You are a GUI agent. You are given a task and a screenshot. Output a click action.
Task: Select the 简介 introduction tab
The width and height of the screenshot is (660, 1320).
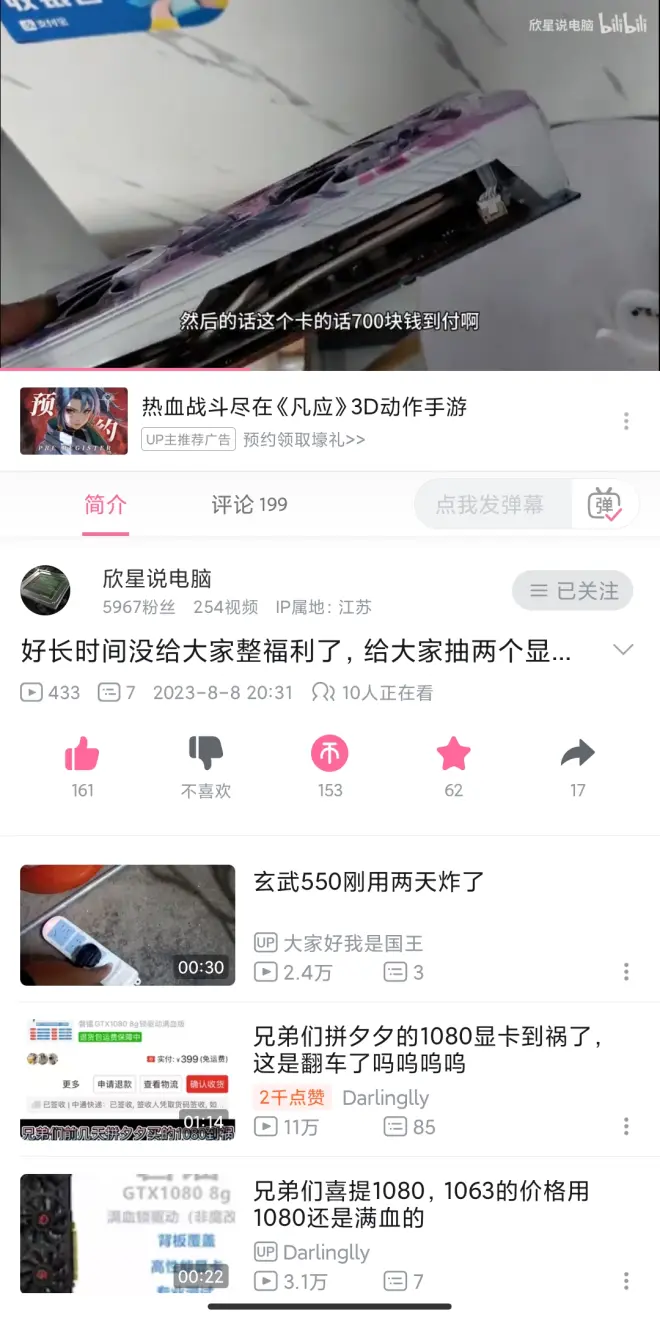[105, 505]
